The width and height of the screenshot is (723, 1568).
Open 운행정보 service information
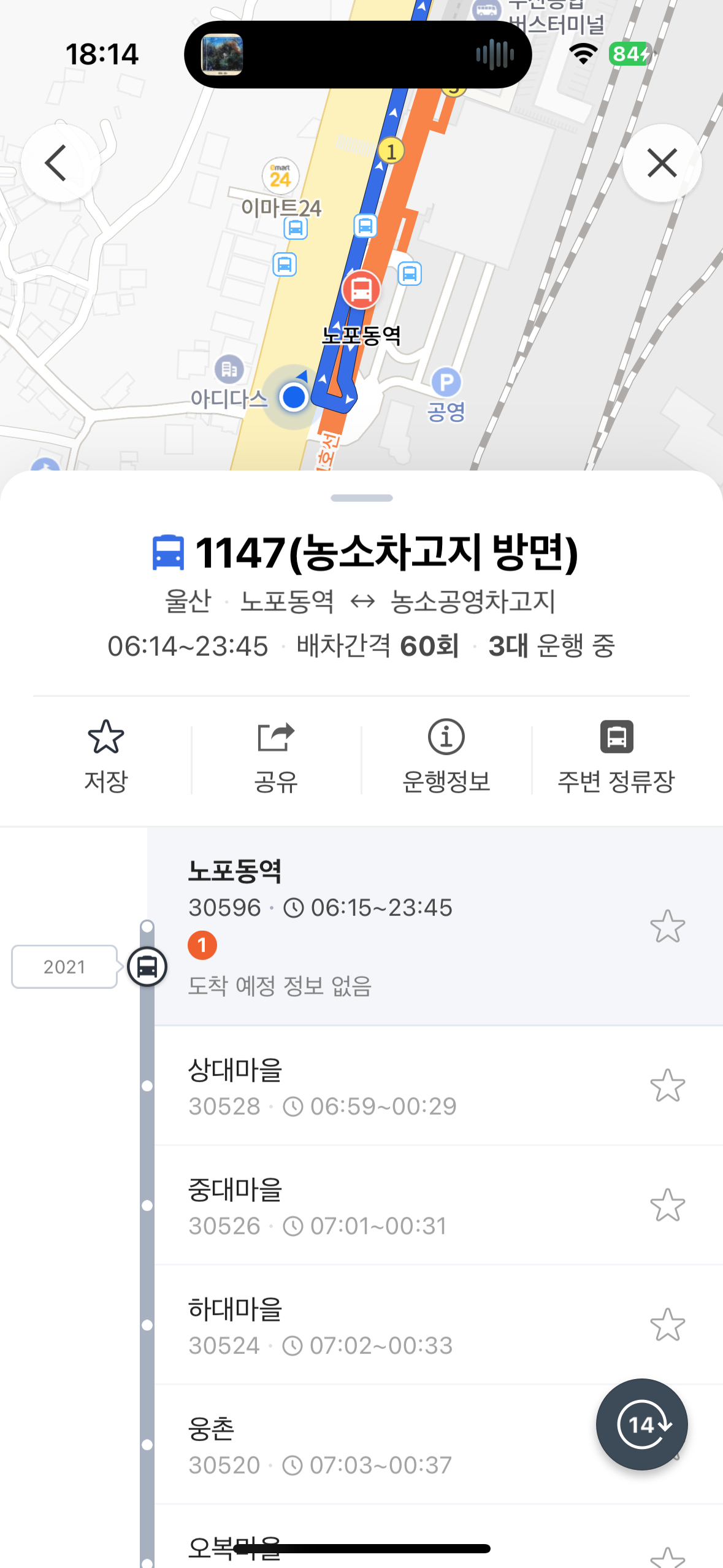pyautogui.click(x=446, y=756)
